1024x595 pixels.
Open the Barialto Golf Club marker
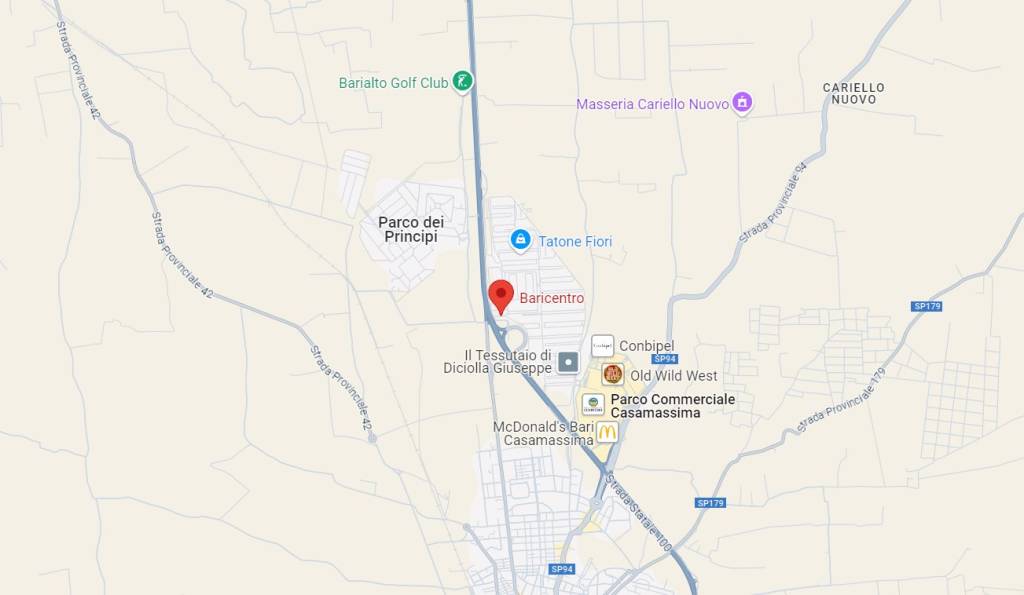[x=462, y=82]
